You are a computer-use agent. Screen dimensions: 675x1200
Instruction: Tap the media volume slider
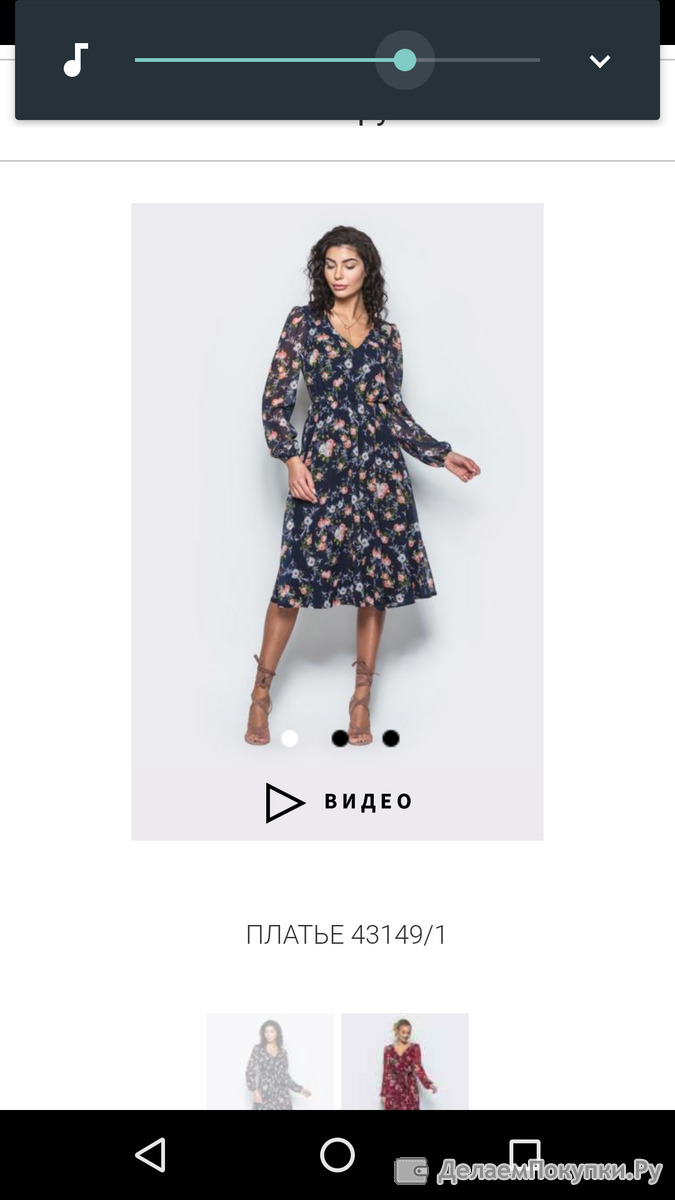337,60
